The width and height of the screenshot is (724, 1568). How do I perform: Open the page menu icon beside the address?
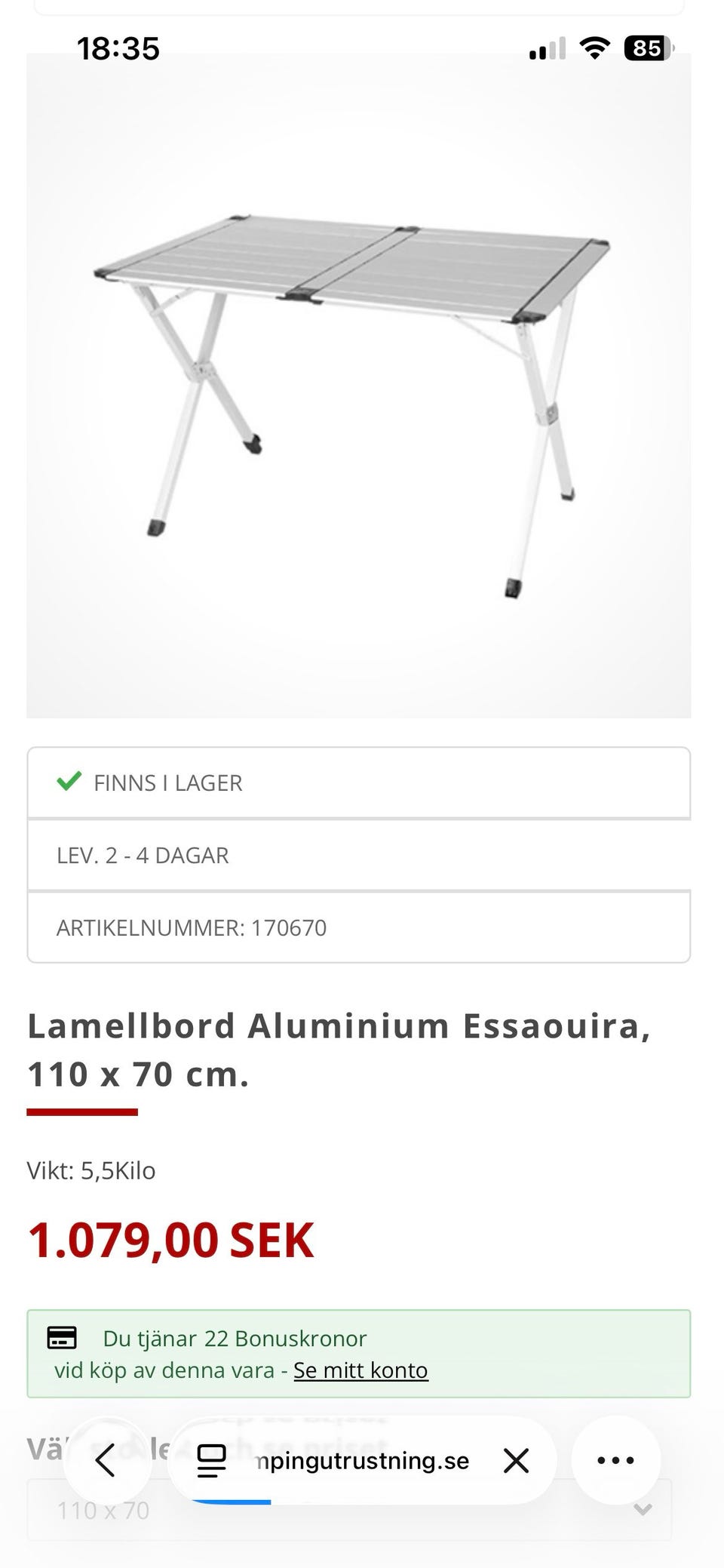(x=211, y=1461)
